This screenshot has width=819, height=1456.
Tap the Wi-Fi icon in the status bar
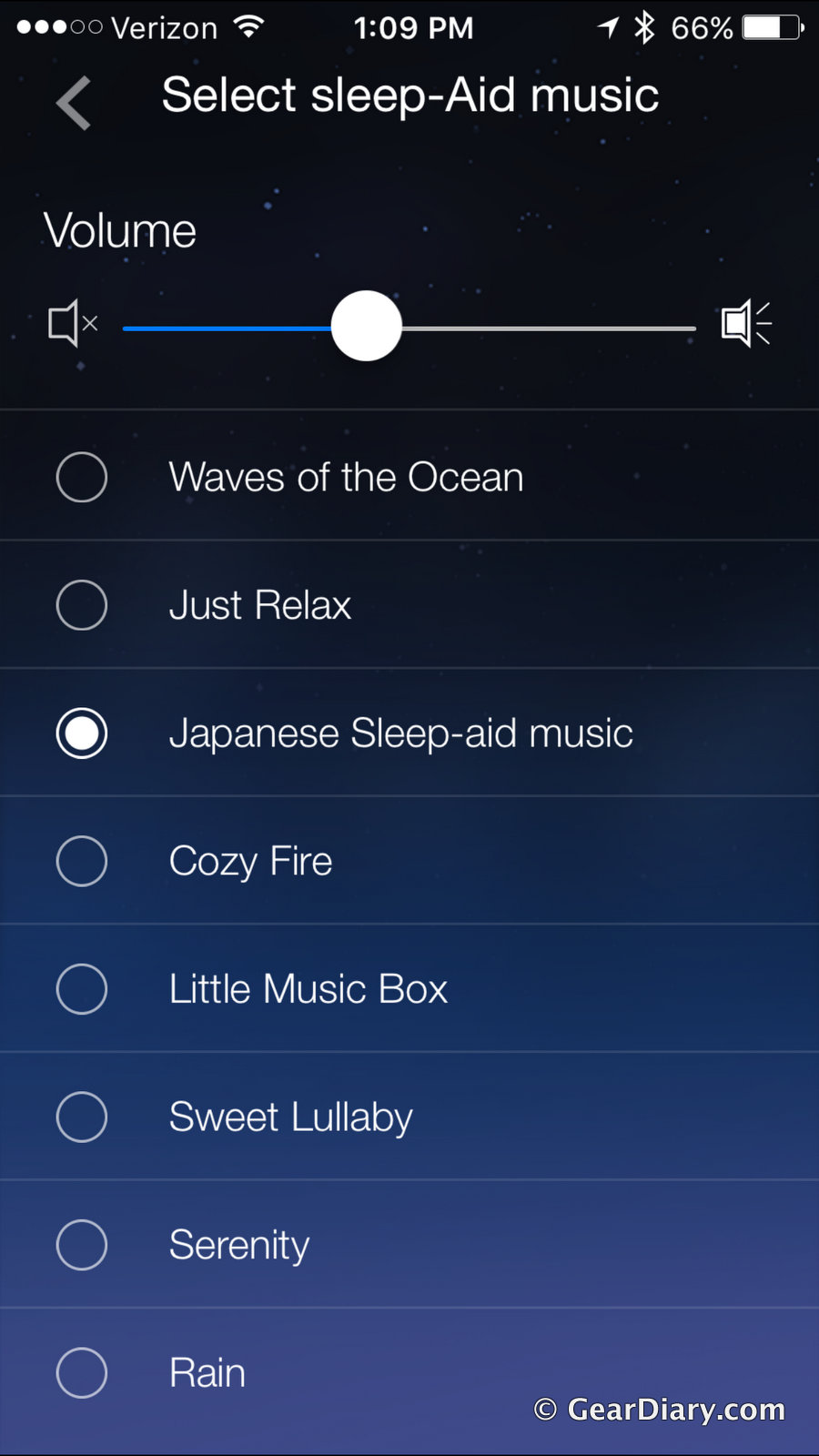click(x=246, y=26)
